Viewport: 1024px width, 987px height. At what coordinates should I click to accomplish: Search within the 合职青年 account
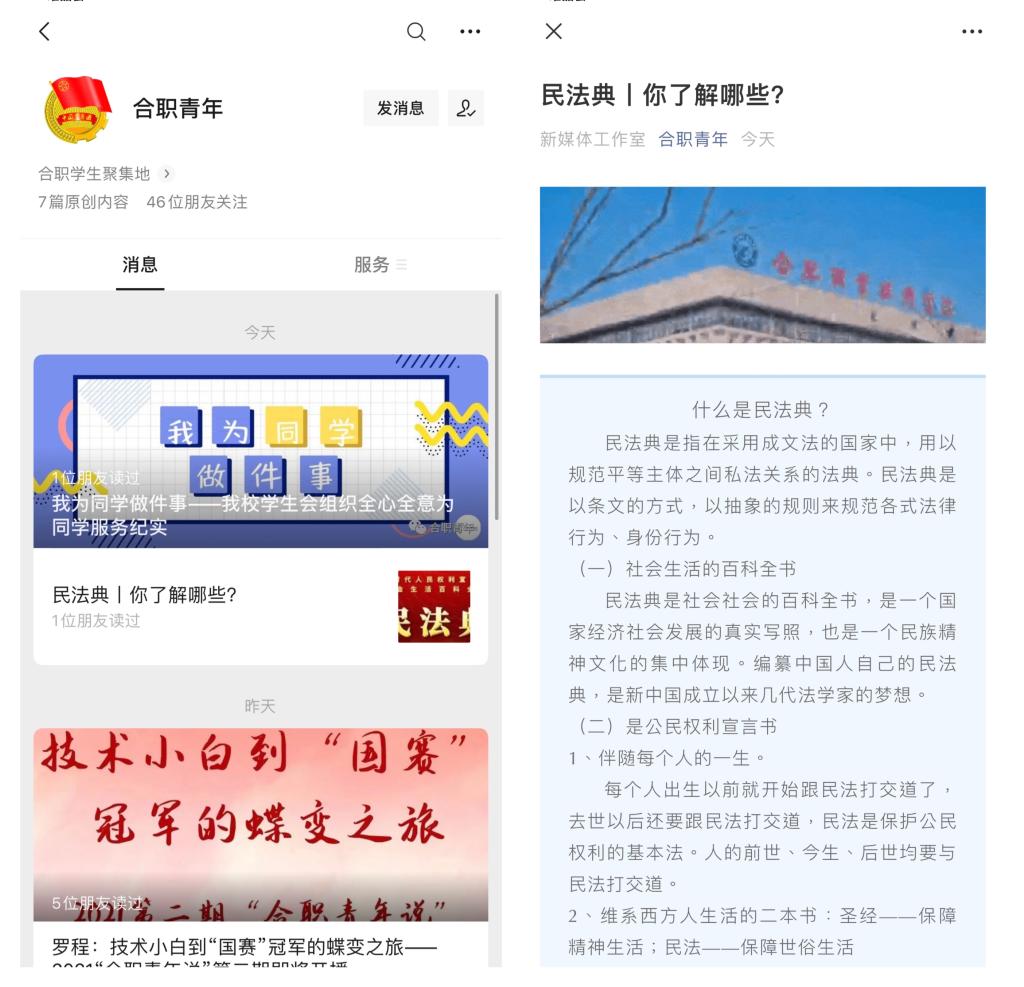(x=415, y=31)
